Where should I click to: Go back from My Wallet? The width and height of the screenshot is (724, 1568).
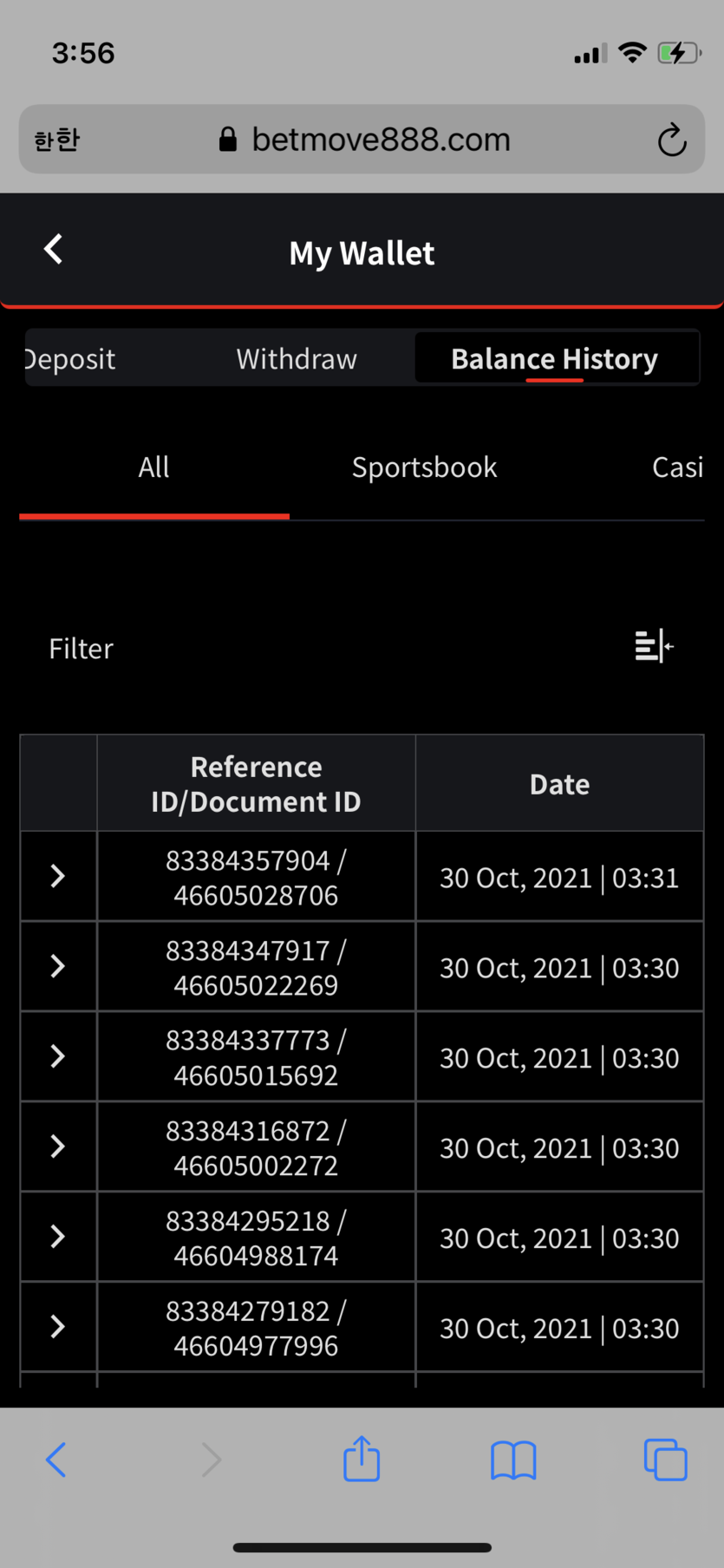coord(54,250)
